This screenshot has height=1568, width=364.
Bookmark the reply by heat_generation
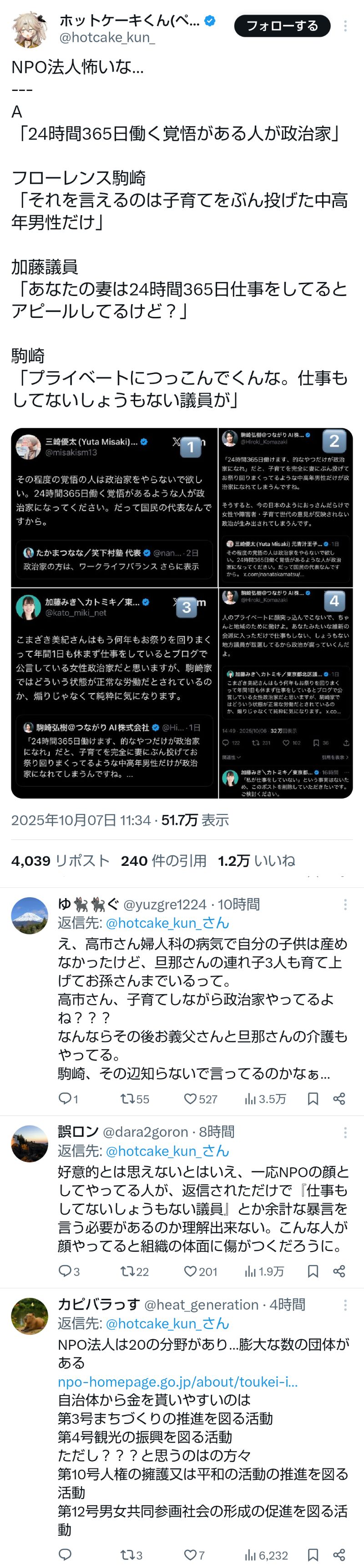tap(312, 1555)
